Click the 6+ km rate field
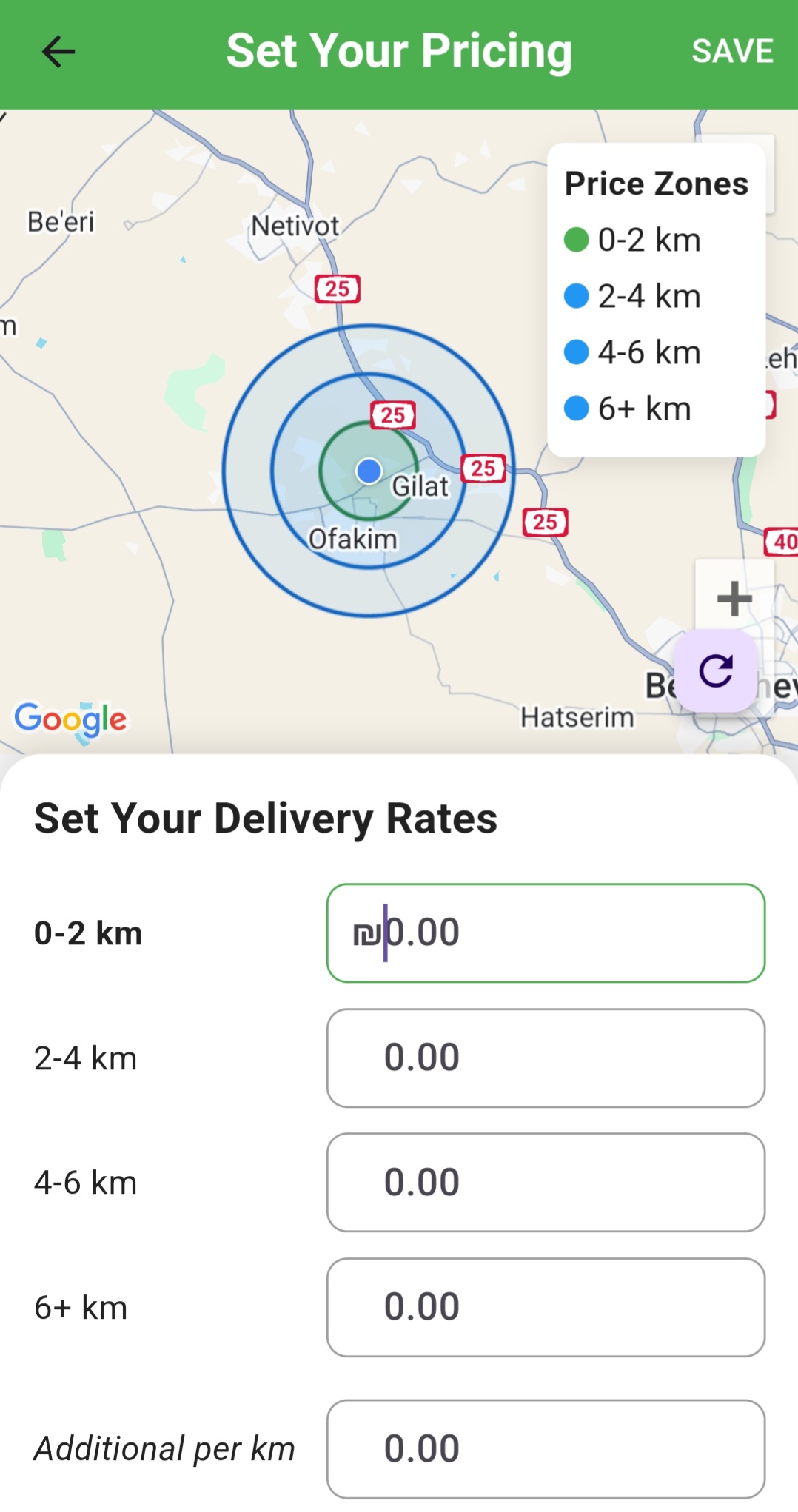This screenshot has width=798, height=1512. pos(546,1306)
